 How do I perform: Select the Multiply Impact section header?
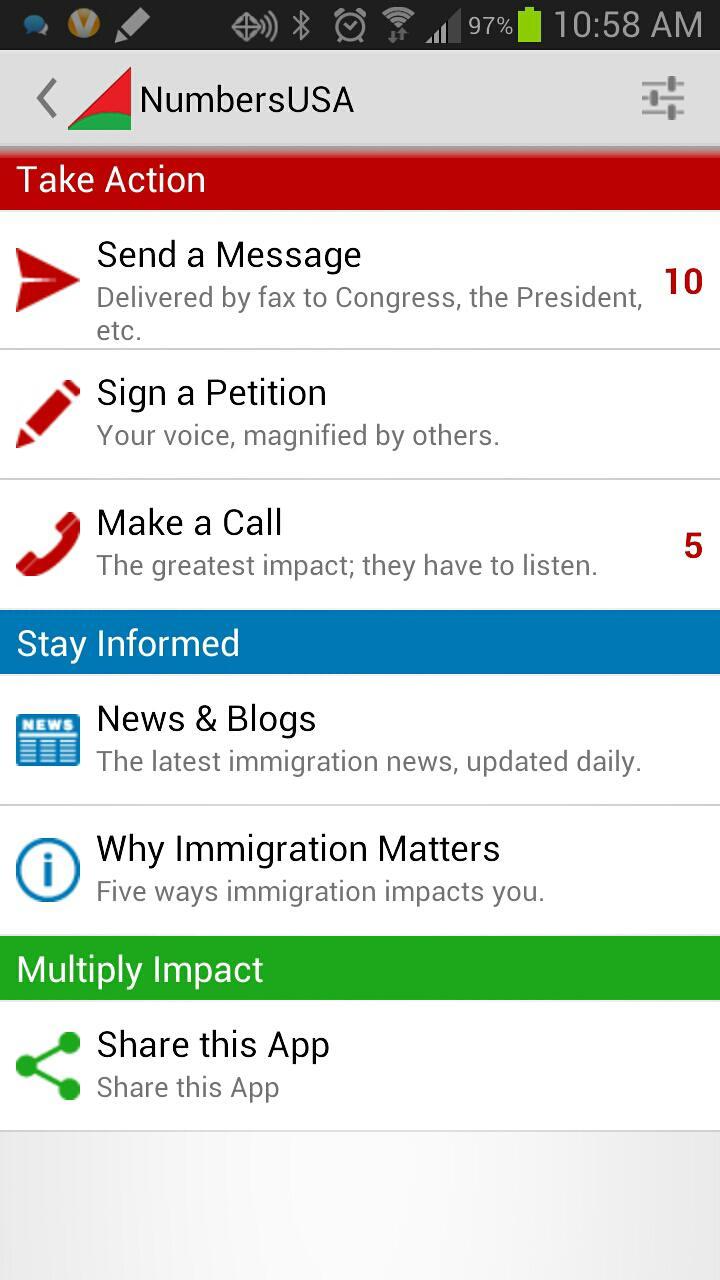(136, 968)
